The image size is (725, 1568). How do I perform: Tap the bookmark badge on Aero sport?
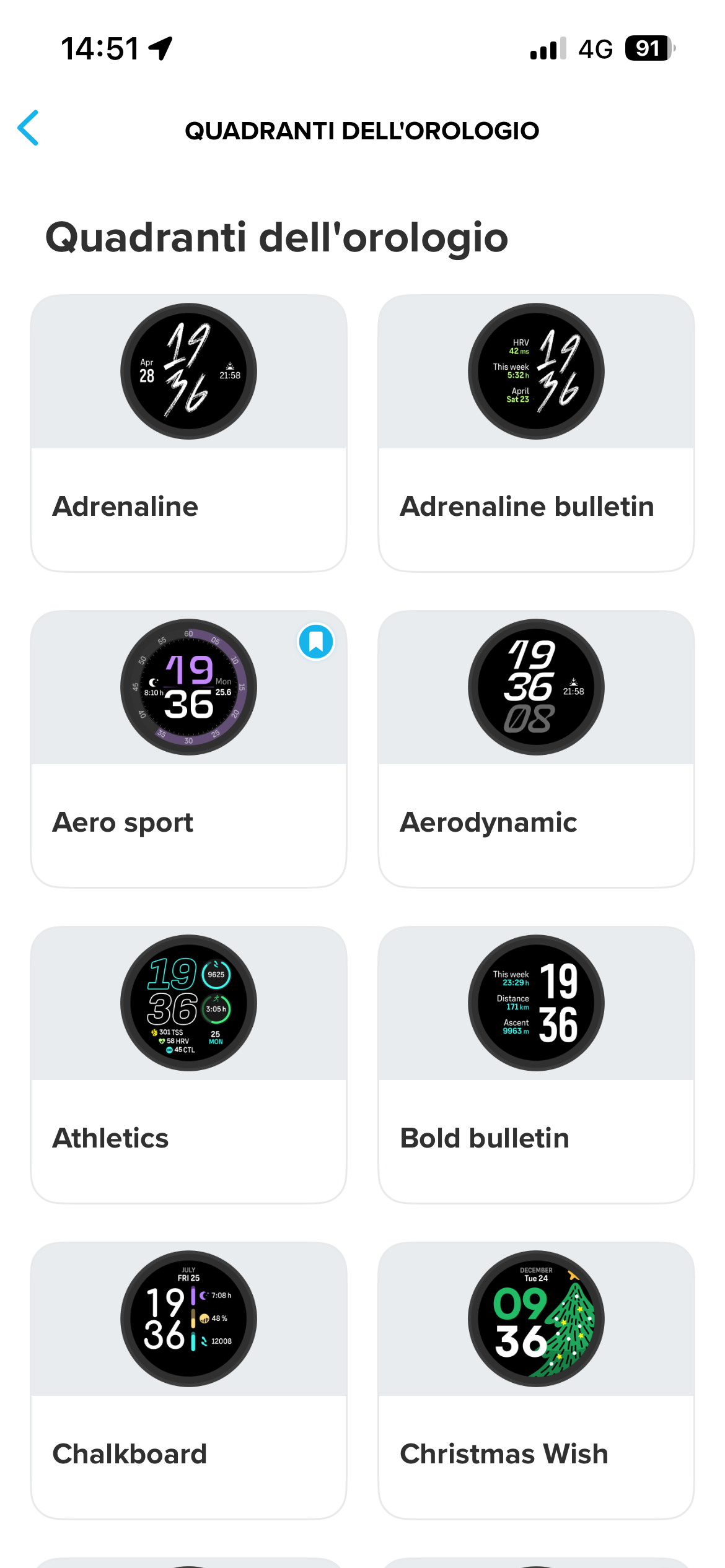click(316, 641)
